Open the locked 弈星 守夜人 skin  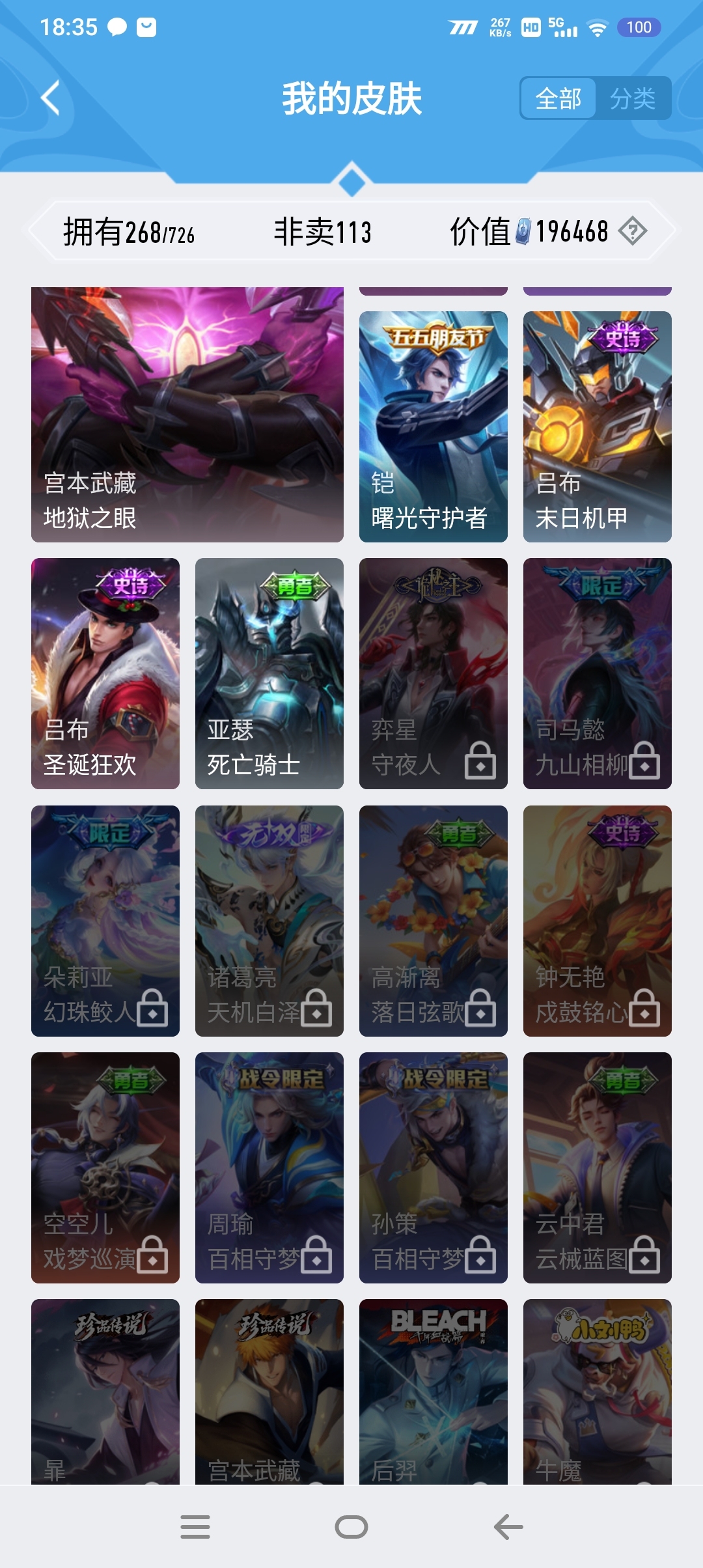[x=434, y=673]
